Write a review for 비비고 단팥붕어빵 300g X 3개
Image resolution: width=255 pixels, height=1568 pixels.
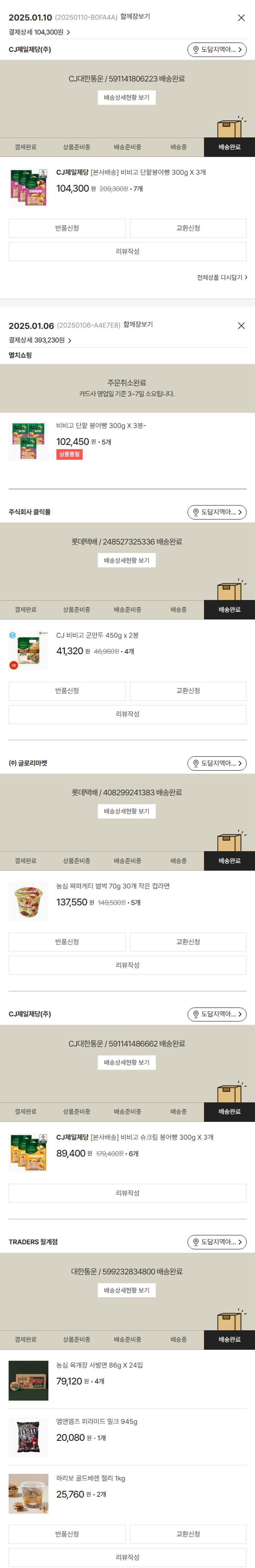[x=128, y=251]
